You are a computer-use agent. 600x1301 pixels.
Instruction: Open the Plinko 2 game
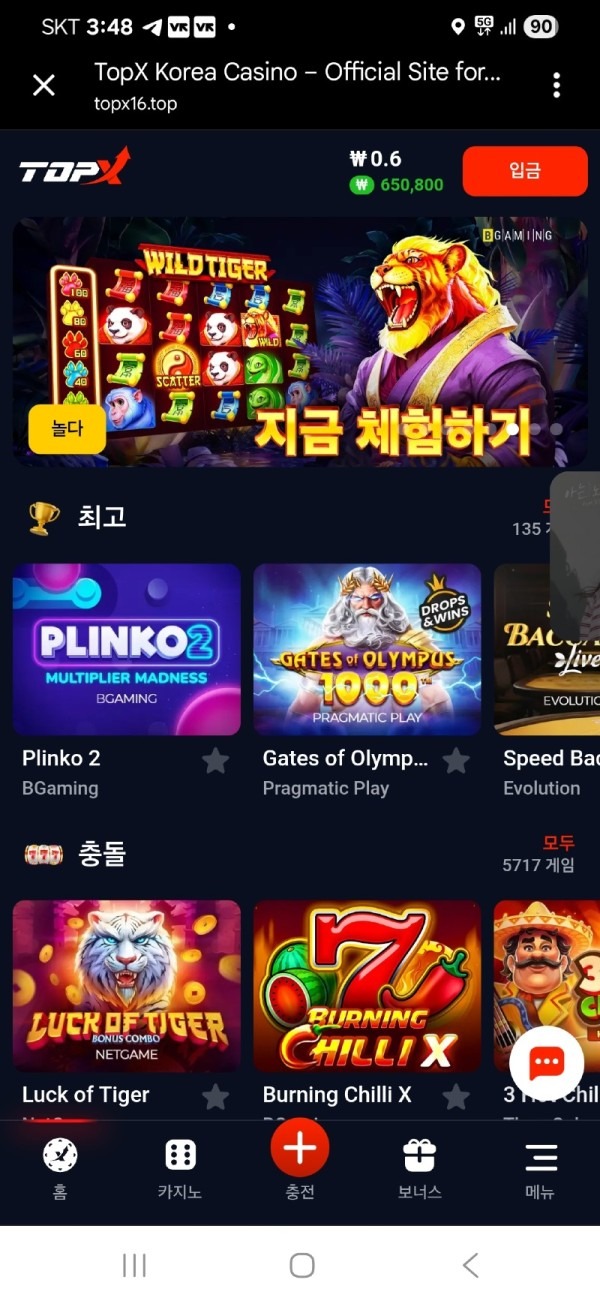[127, 649]
